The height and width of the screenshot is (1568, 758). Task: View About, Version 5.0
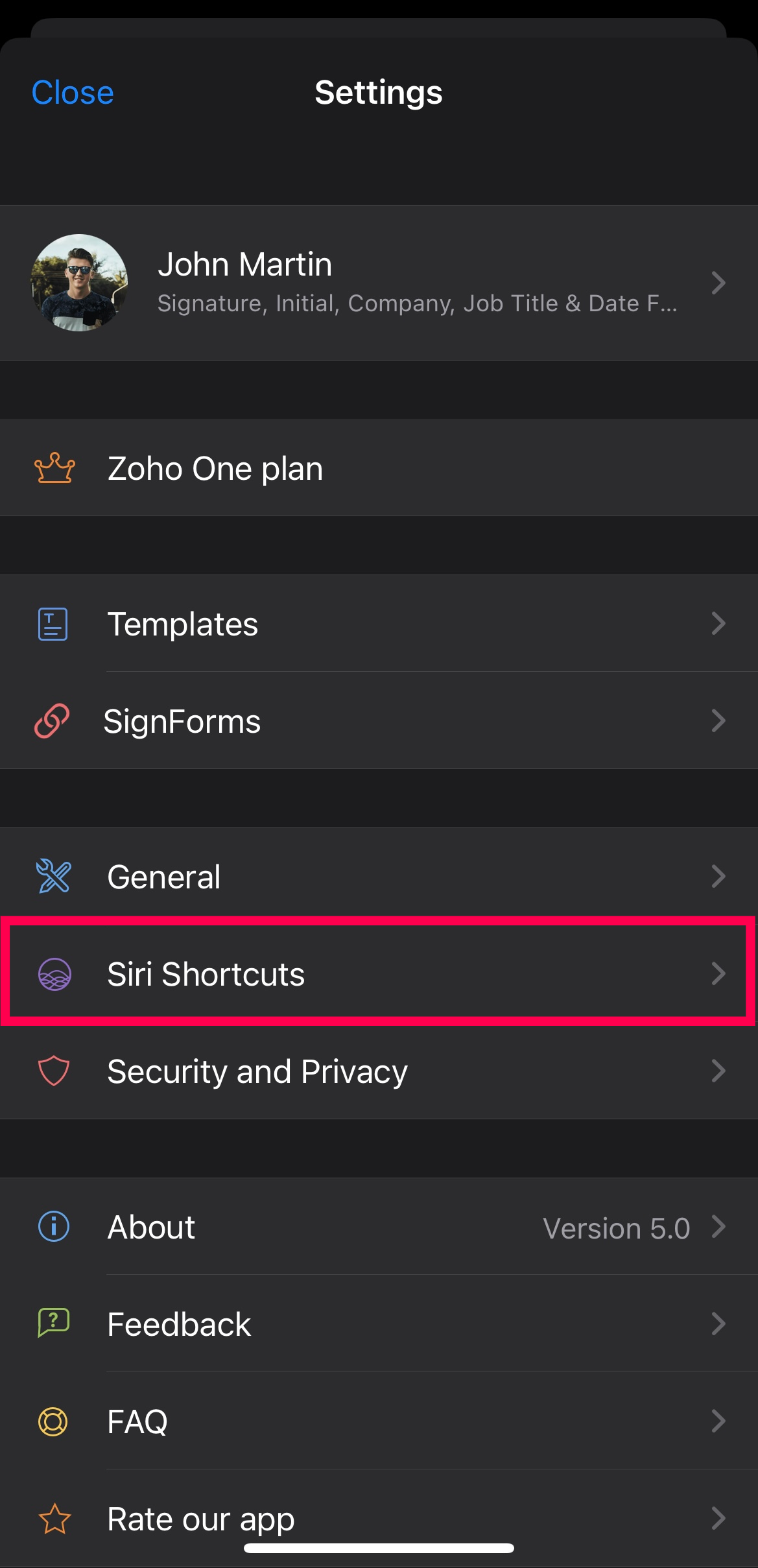point(379,1227)
